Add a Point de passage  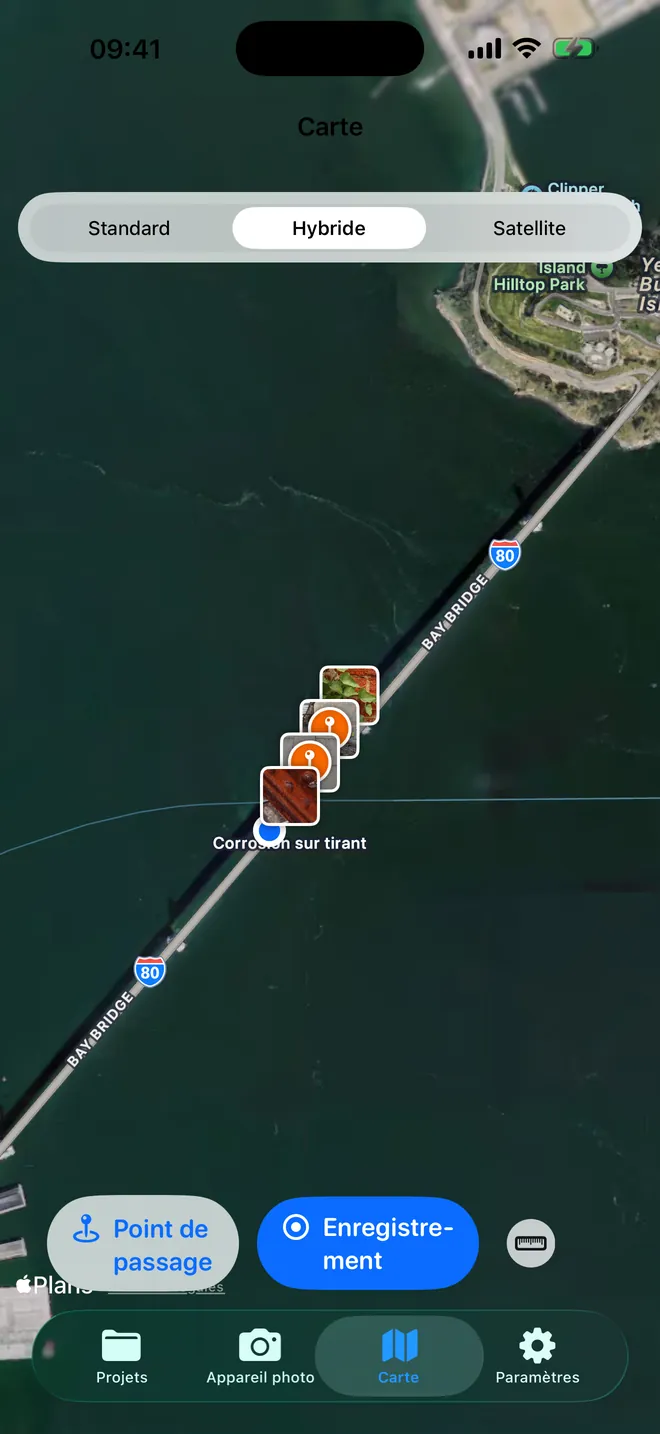(143, 1243)
